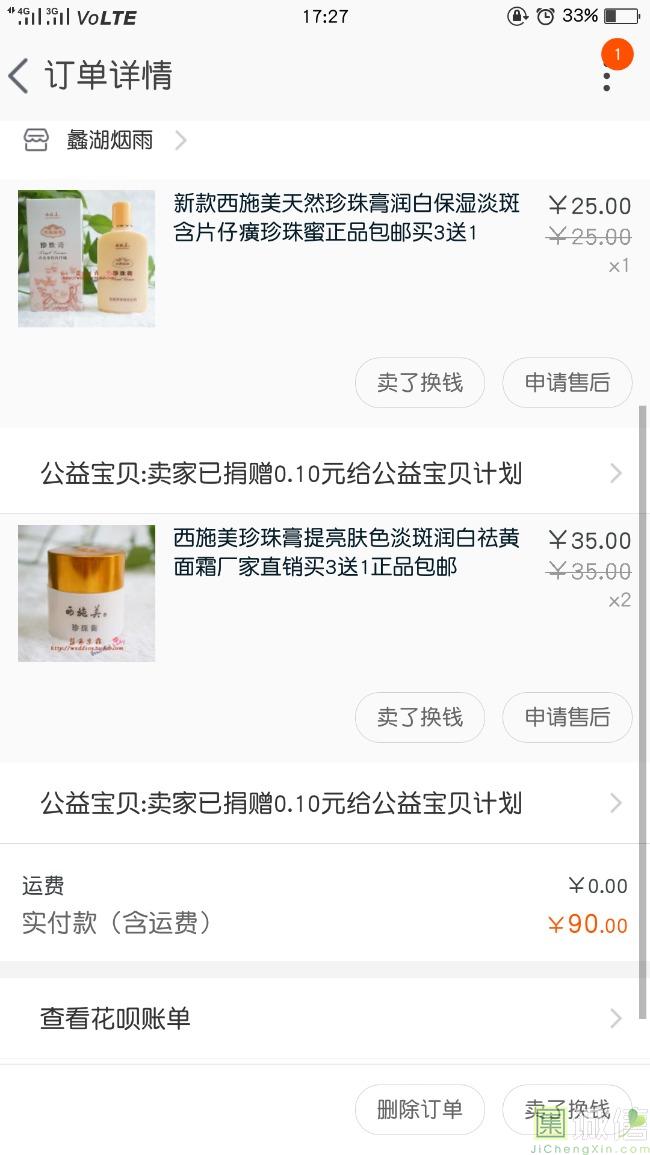Viewport: 650px width, 1155px height.
Task: Go back from 订单详情 page
Action: click(x=19, y=76)
